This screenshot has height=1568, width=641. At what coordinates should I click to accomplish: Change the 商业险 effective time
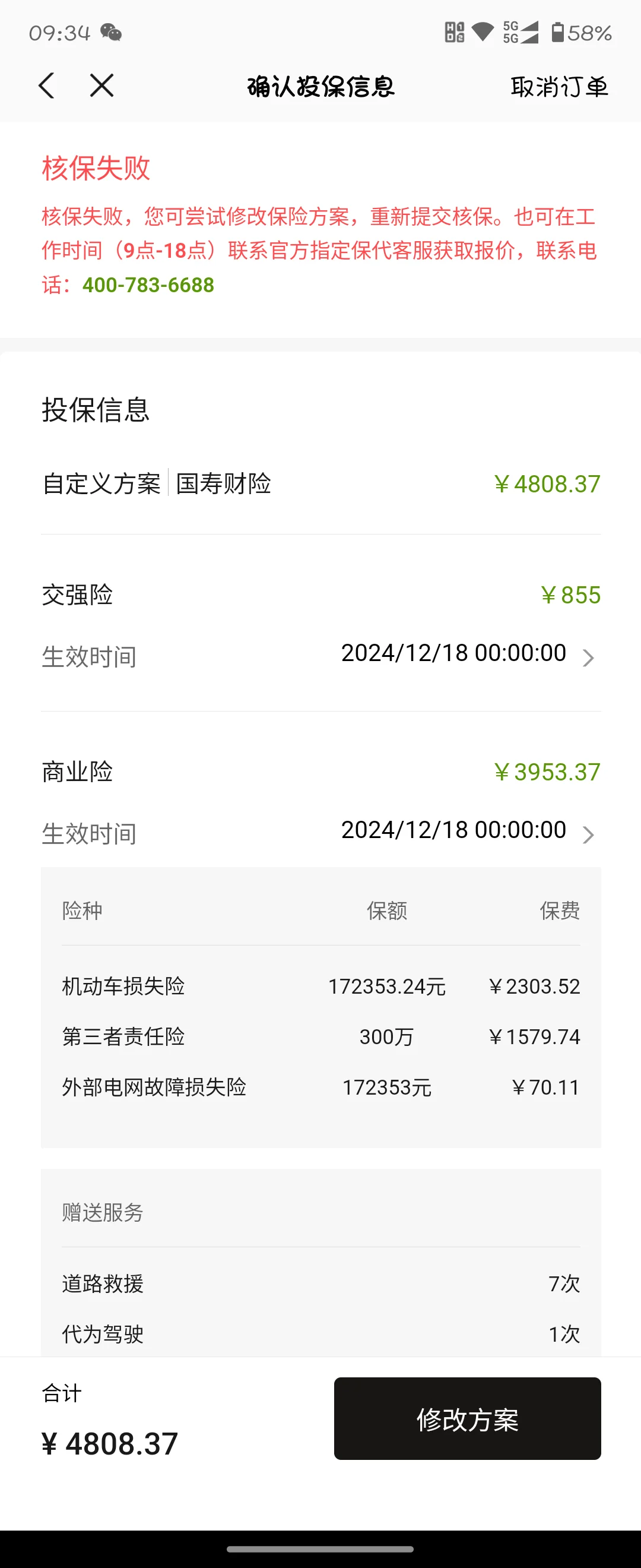point(320,833)
